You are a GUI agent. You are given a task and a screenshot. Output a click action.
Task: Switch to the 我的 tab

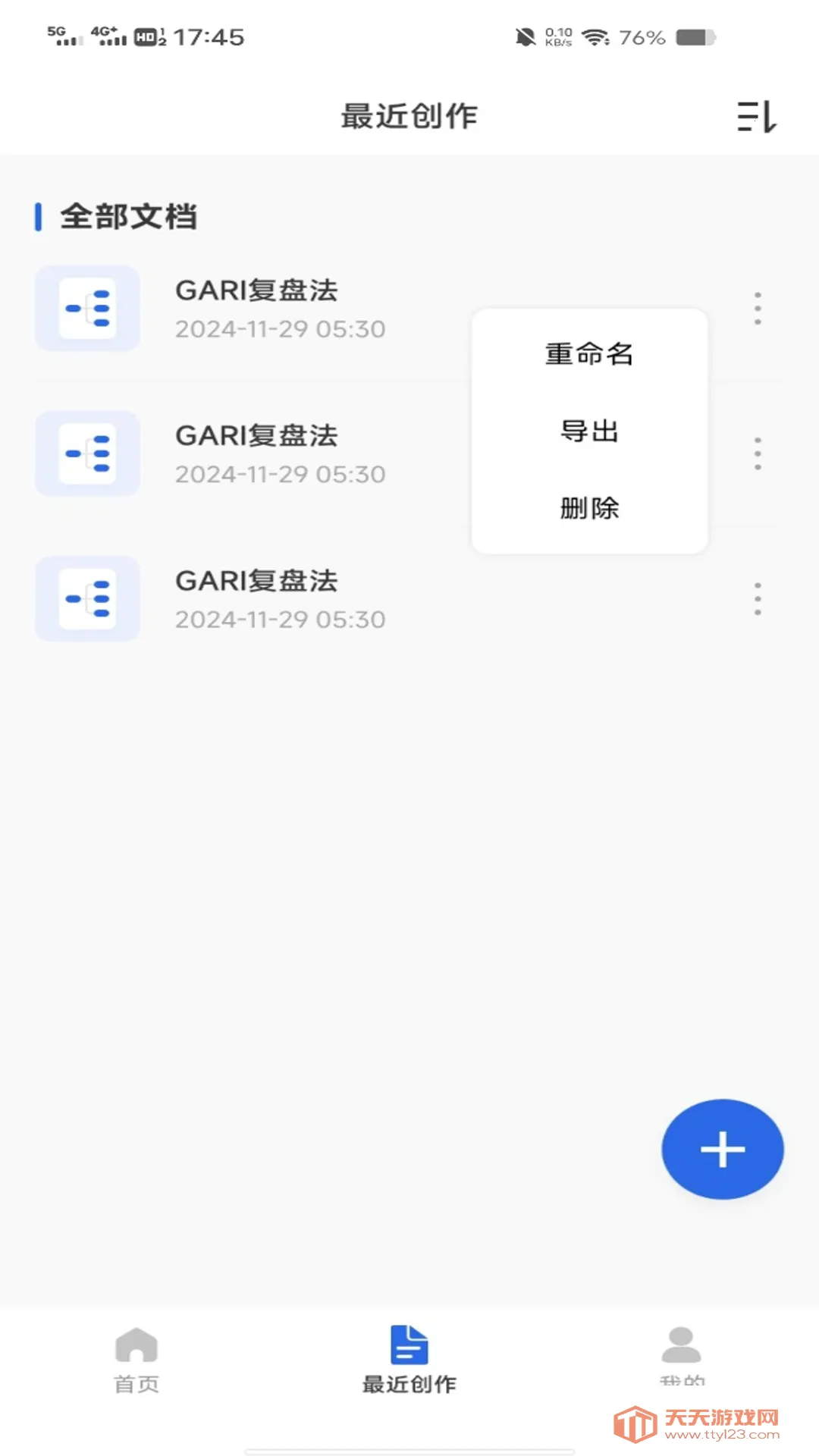tap(681, 1365)
